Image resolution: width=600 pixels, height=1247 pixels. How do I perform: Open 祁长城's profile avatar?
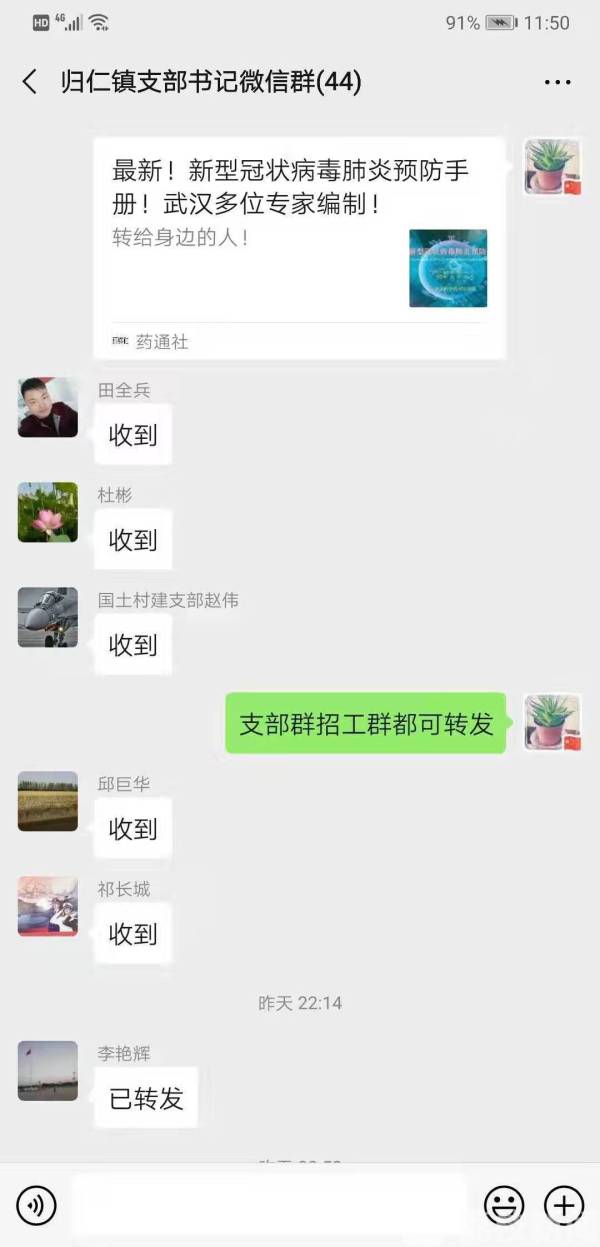47,906
